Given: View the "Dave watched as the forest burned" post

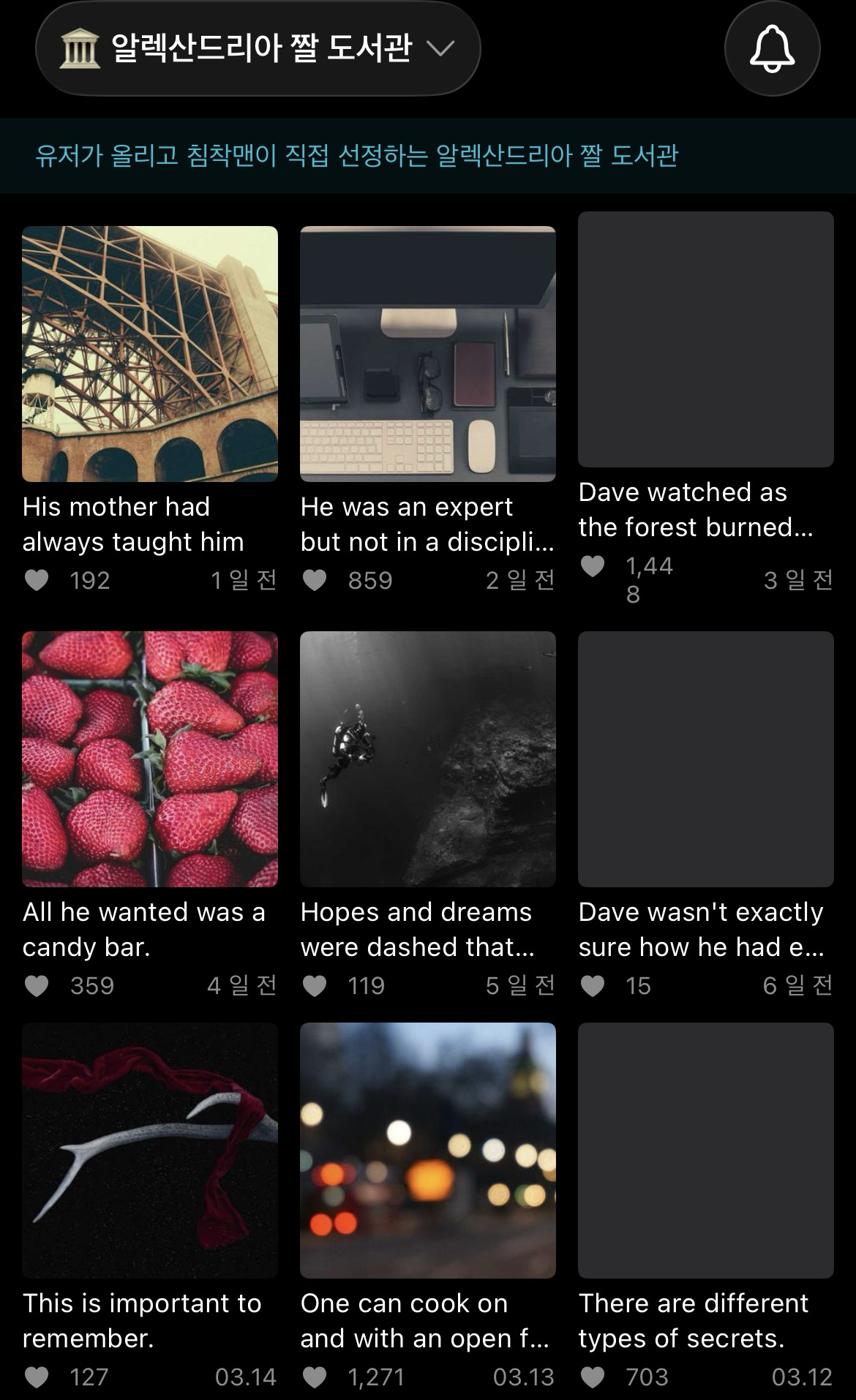Looking at the screenshot, I should (706, 339).
